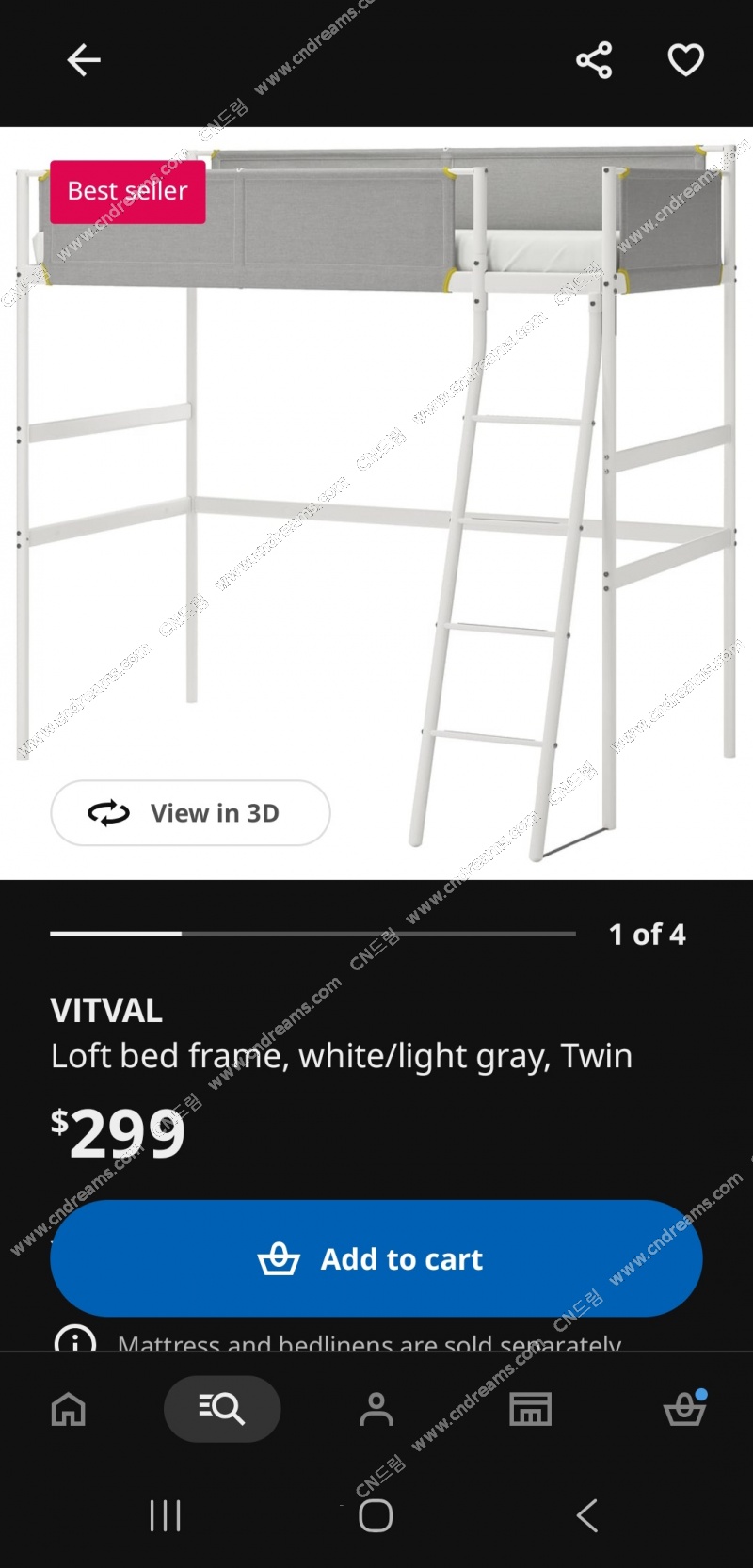This screenshot has width=753, height=1568.
Task: Open the shopping cart tab
Action: tap(684, 1409)
